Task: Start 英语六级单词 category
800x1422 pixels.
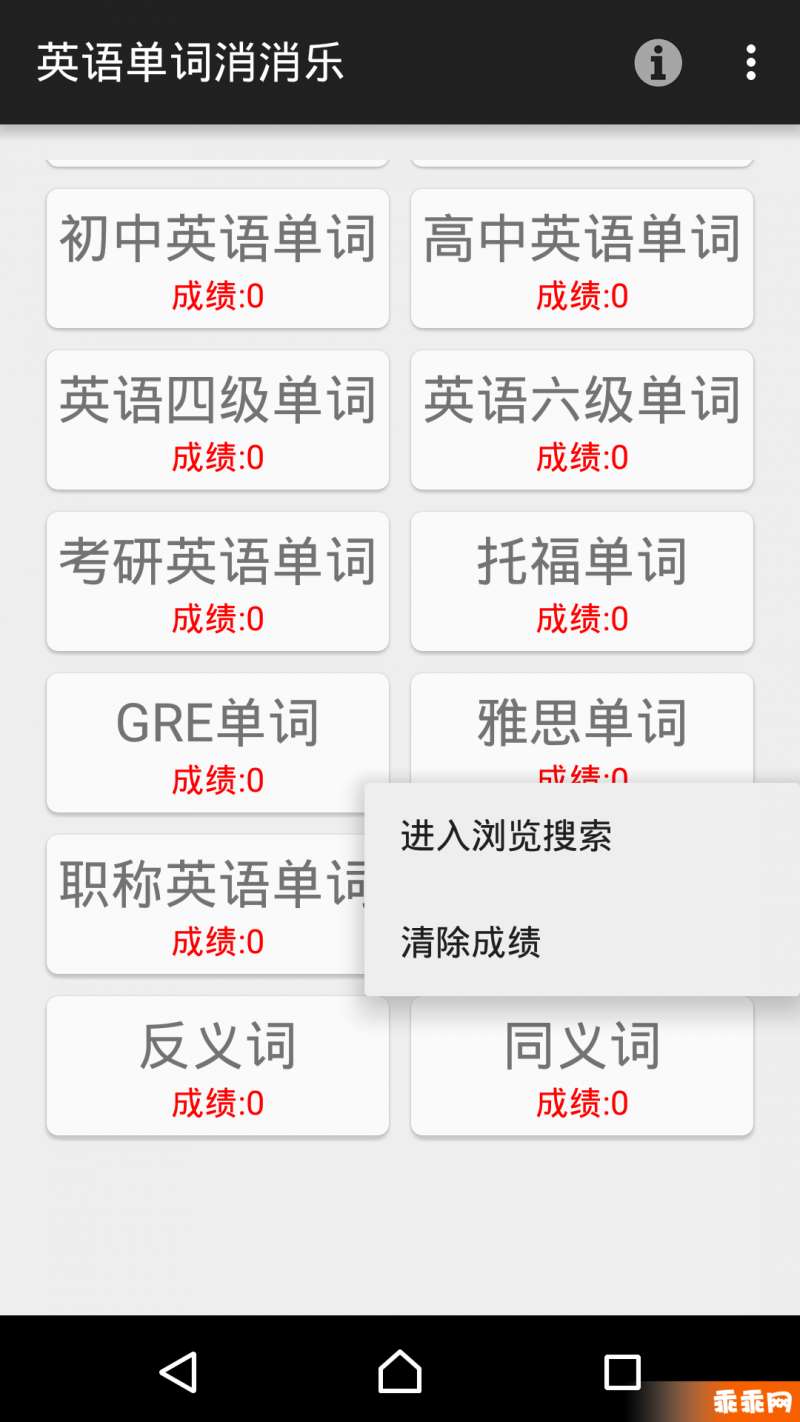Action: [582, 420]
